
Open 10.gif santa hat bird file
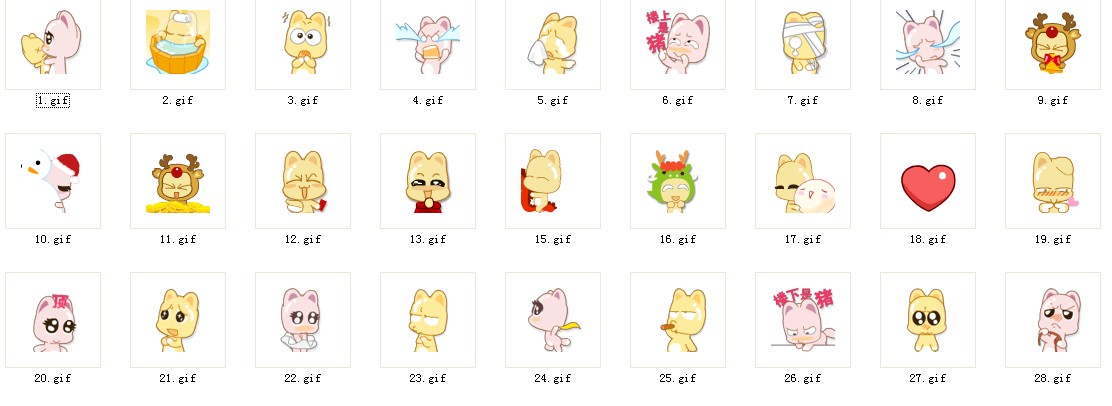52,181
